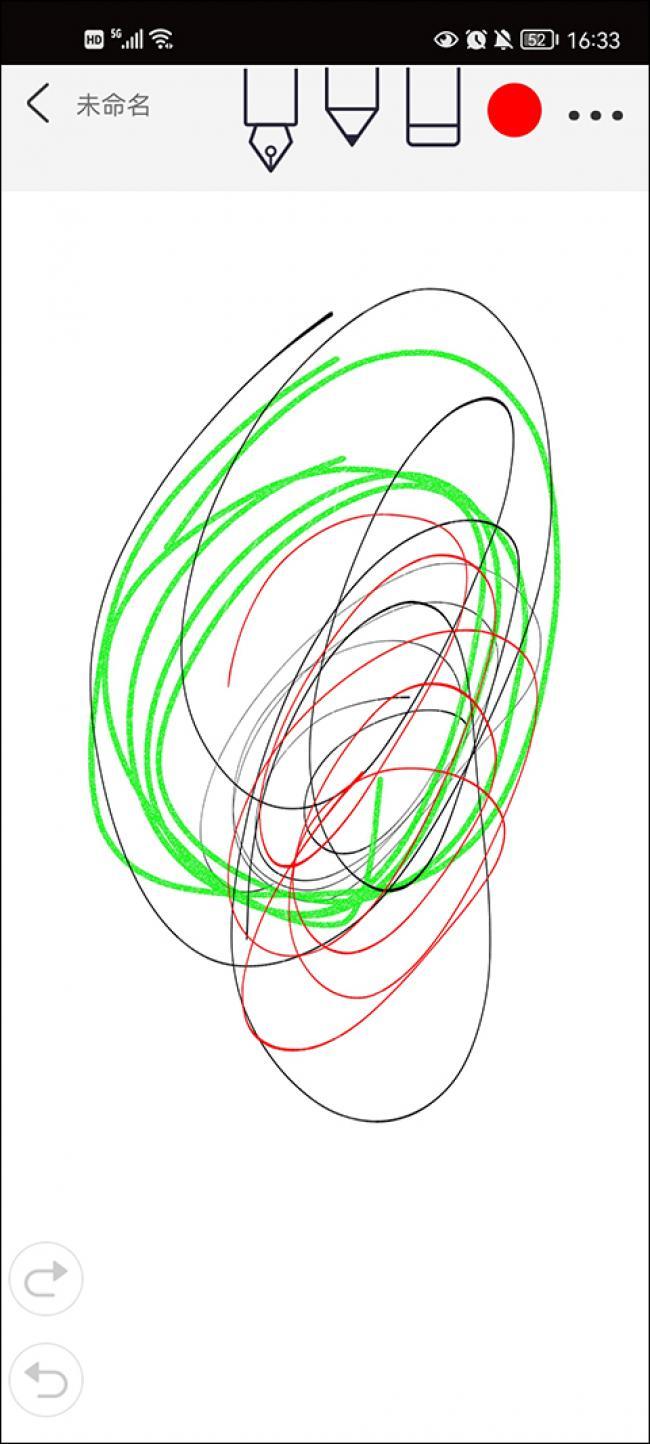Open the red color picker
The height and width of the screenshot is (1444, 650).
pyautogui.click(x=514, y=110)
